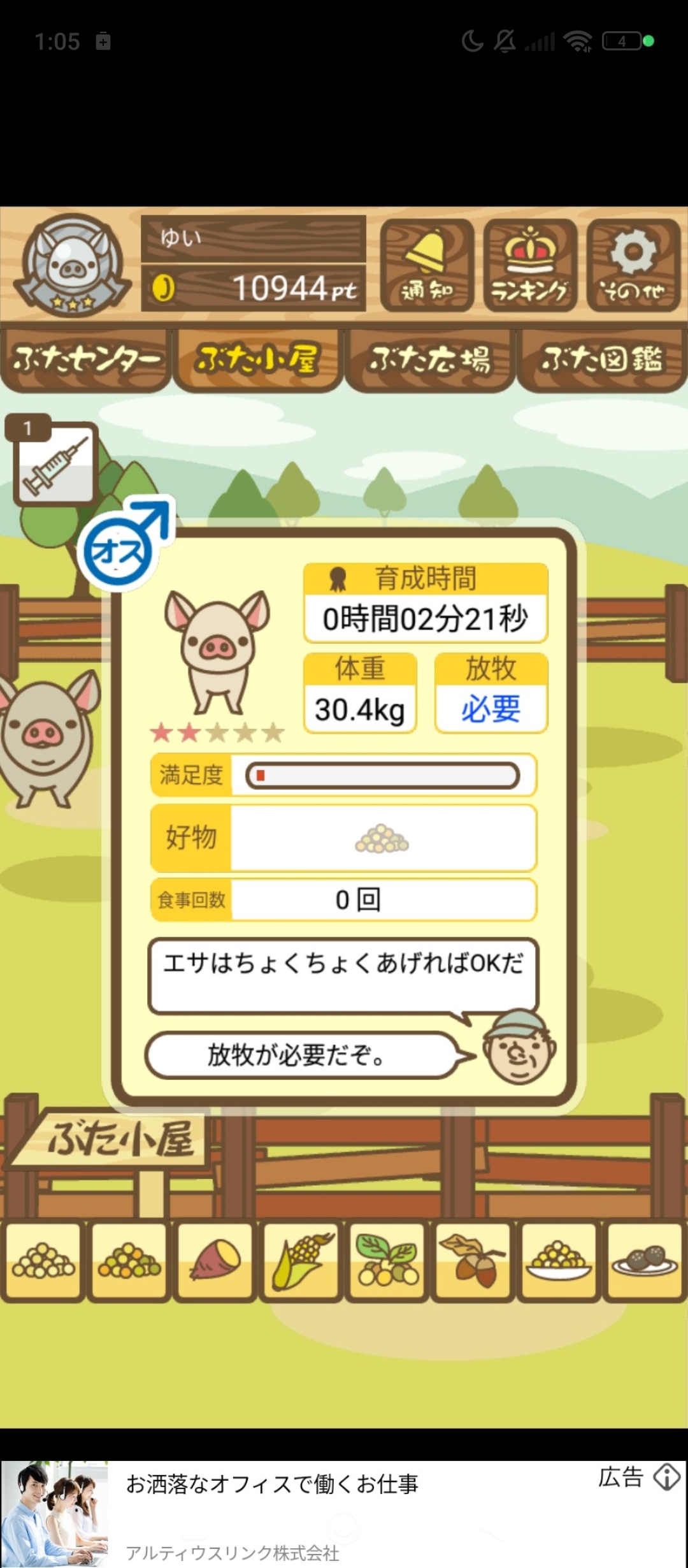Select the ぶた小屋 tab
This screenshot has height=1568, width=688.
[257, 359]
